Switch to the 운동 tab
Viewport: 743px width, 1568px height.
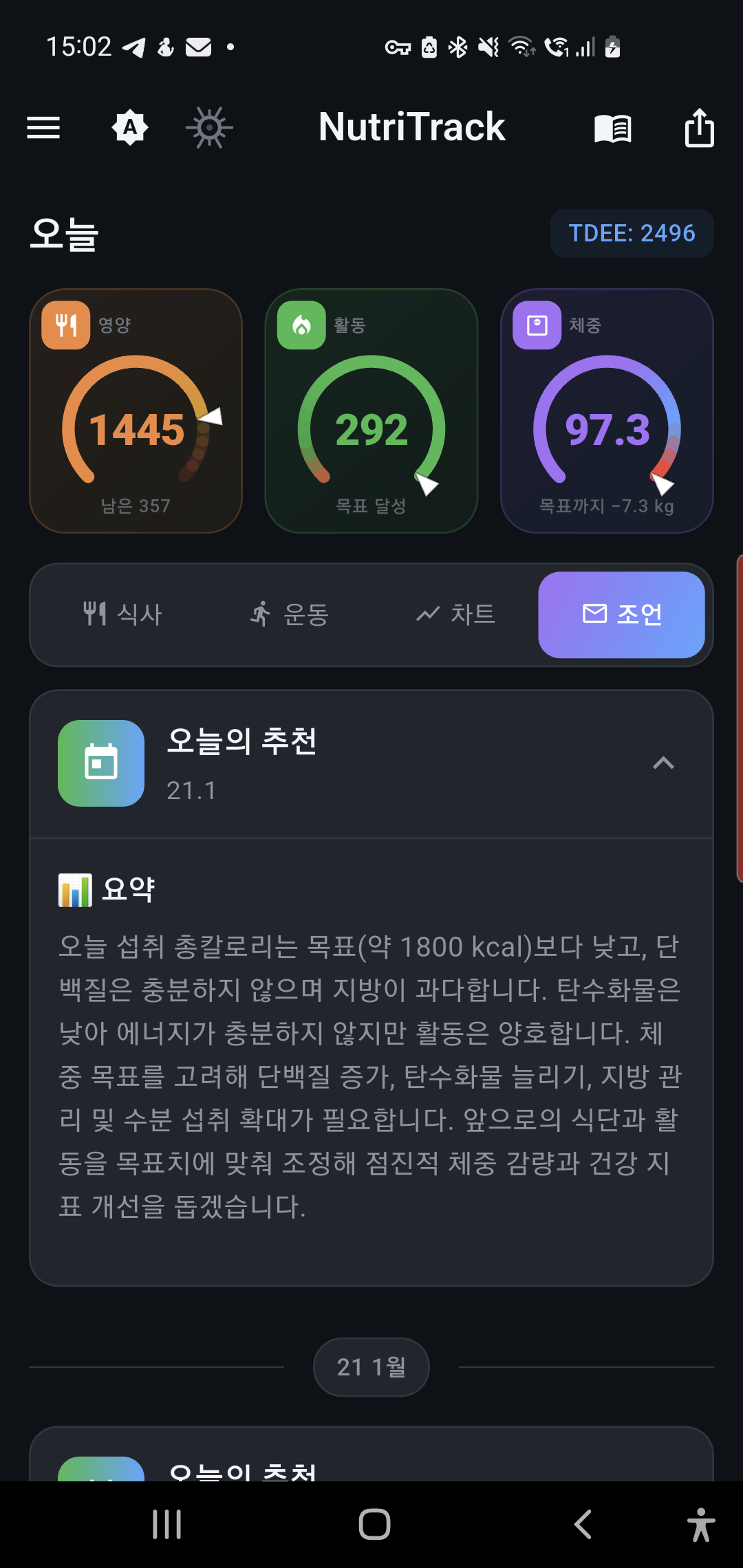coord(289,614)
